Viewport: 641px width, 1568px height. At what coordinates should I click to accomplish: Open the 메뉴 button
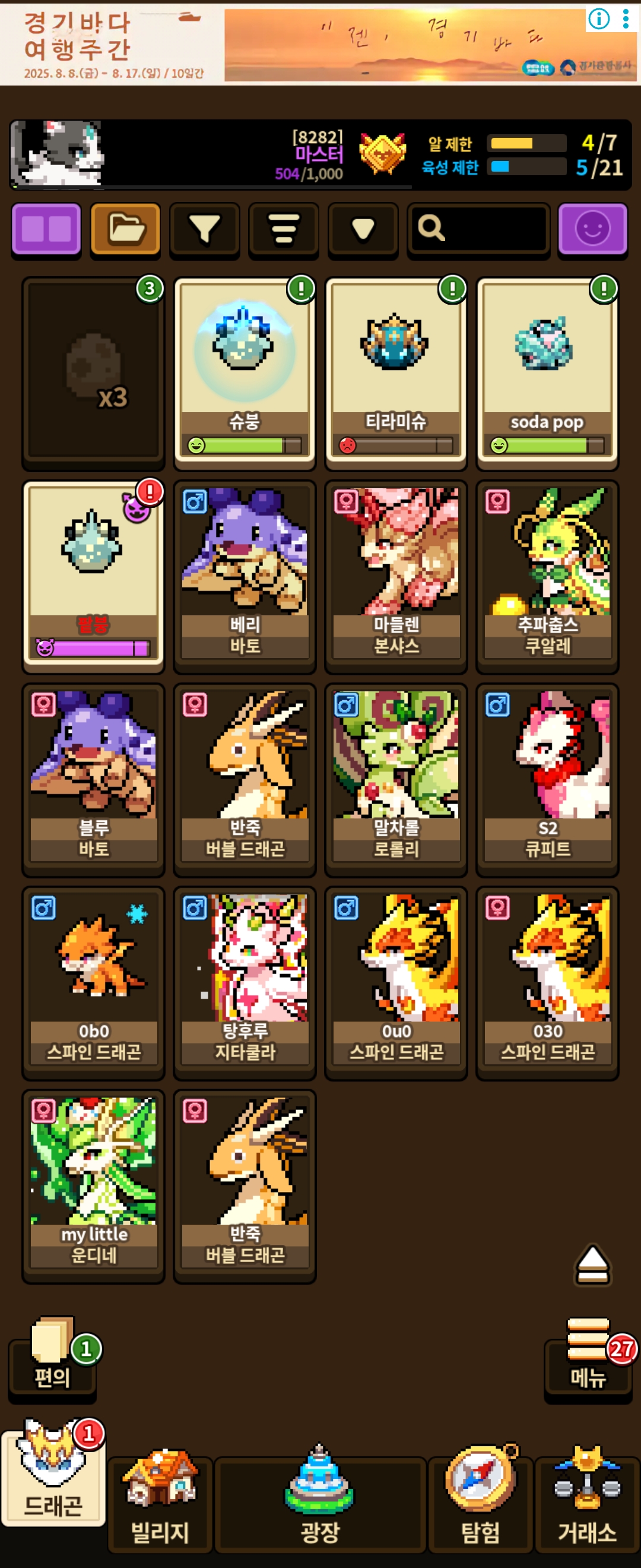tap(588, 1362)
